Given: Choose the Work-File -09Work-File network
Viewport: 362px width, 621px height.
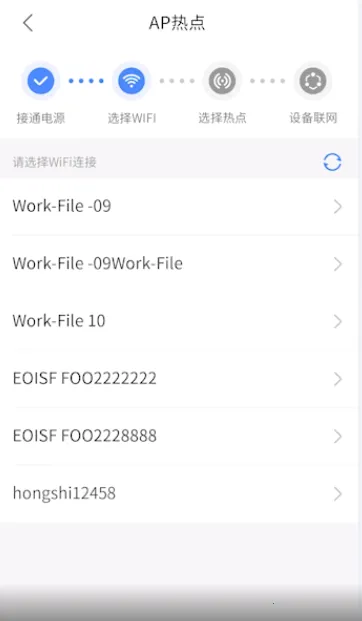Looking at the screenshot, I should 179,264.
